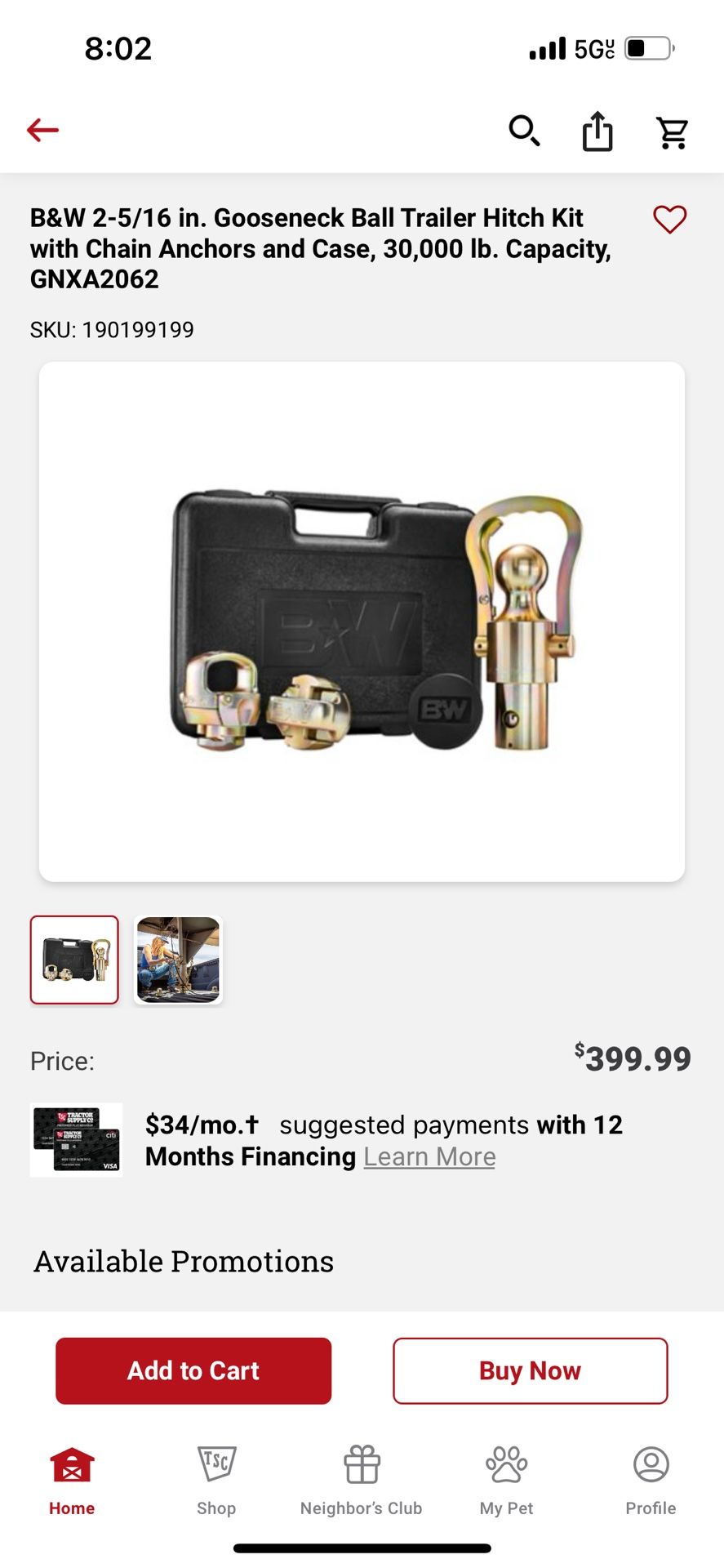This screenshot has width=724, height=1568.
Task: Open Learn More financing link
Action: coord(429,1156)
